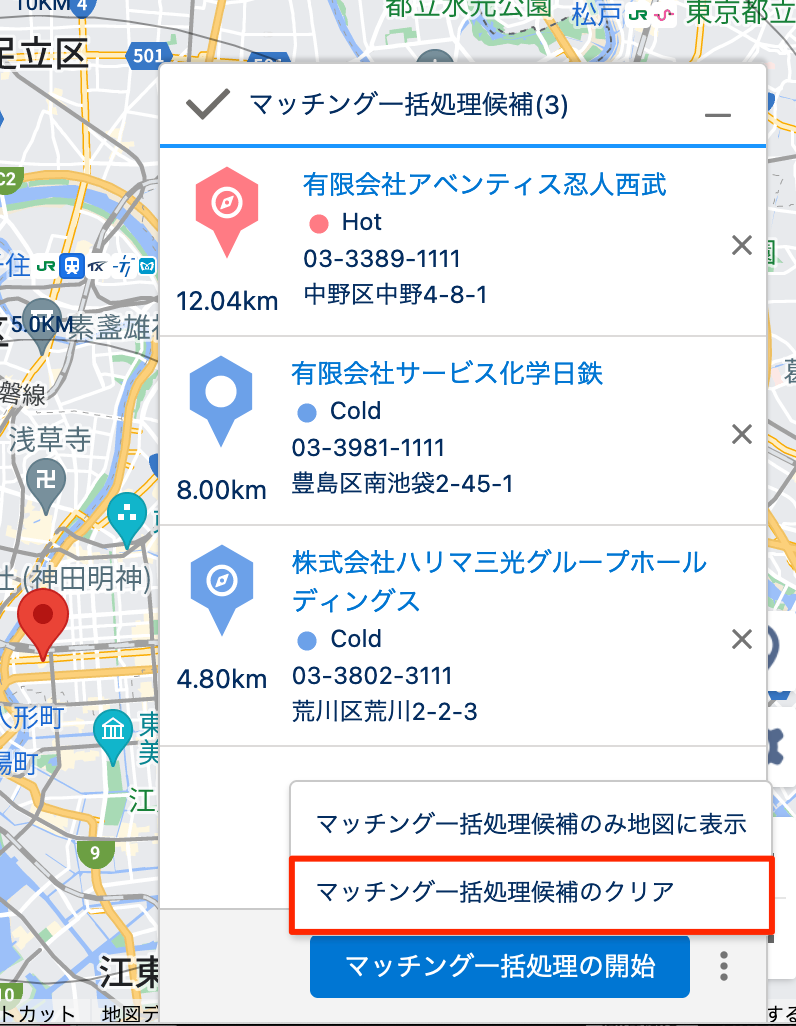Image resolution: width=796 pixels, height=1026 pixels.
Task: Remove 有限会社アベンティス忍人西武 from candidates
Action: [741, 245]
